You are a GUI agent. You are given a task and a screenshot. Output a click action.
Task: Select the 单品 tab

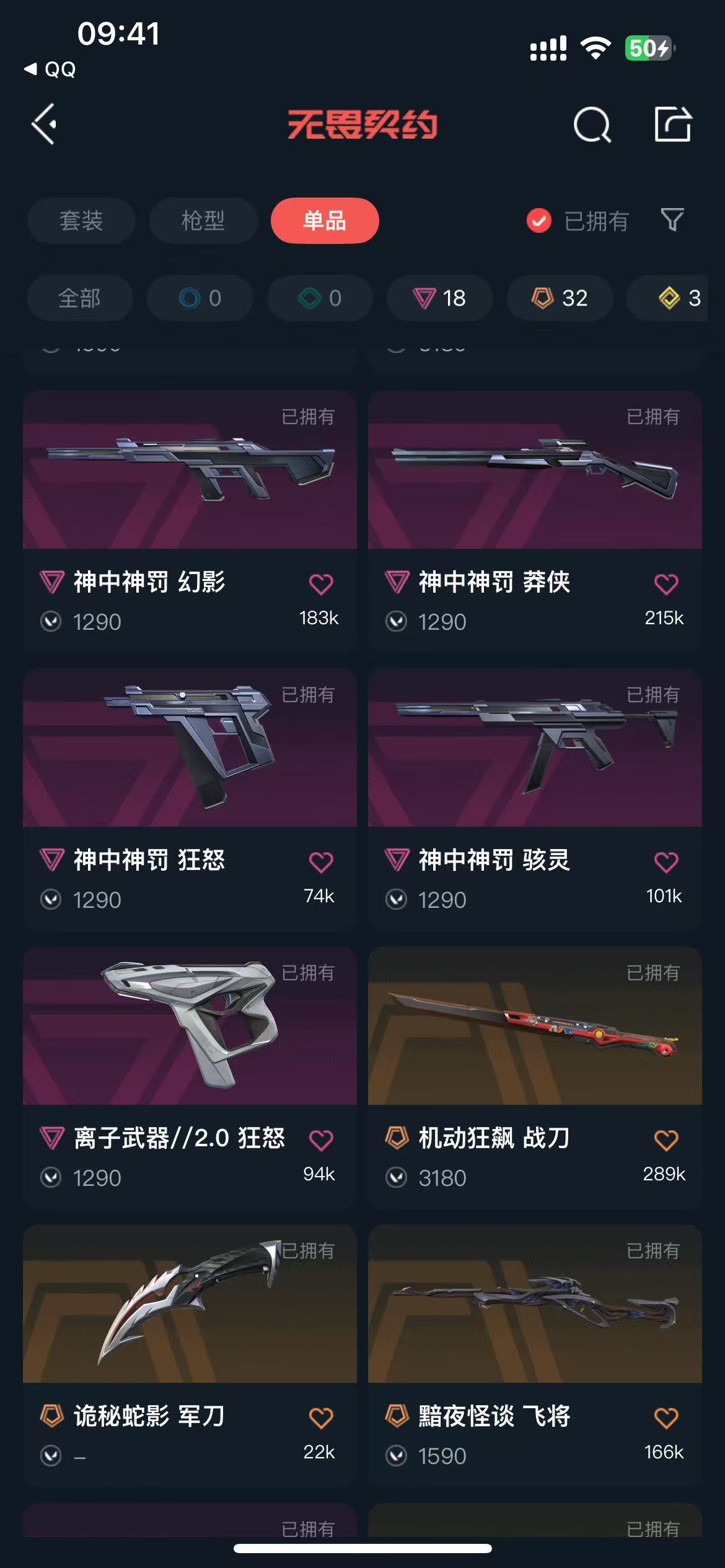(x=325, y=221)
